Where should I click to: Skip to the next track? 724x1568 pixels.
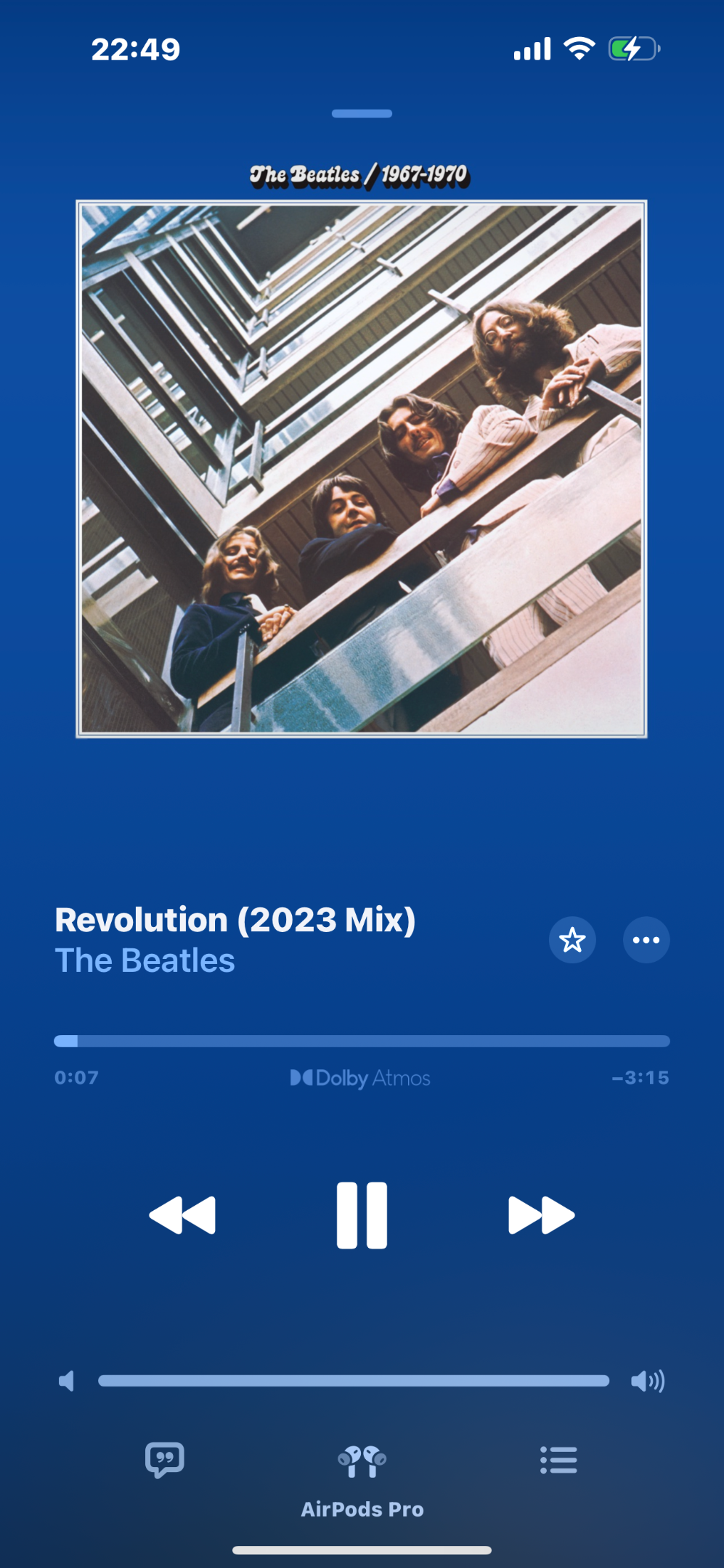click(542, 1215)
